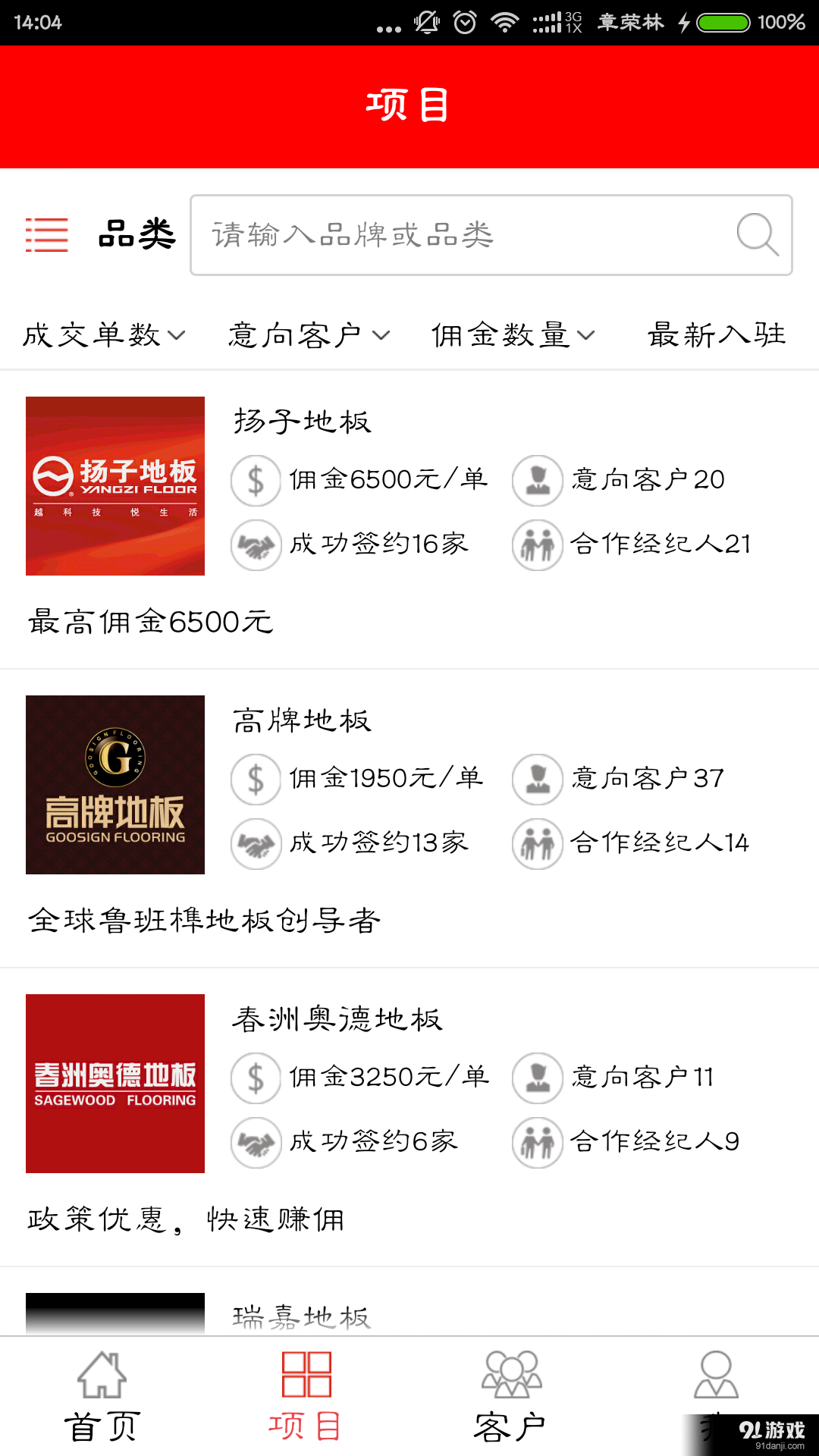Click the dollar commission icon for 扬子地板
819x1456 pixels.
tap(255, 479)
